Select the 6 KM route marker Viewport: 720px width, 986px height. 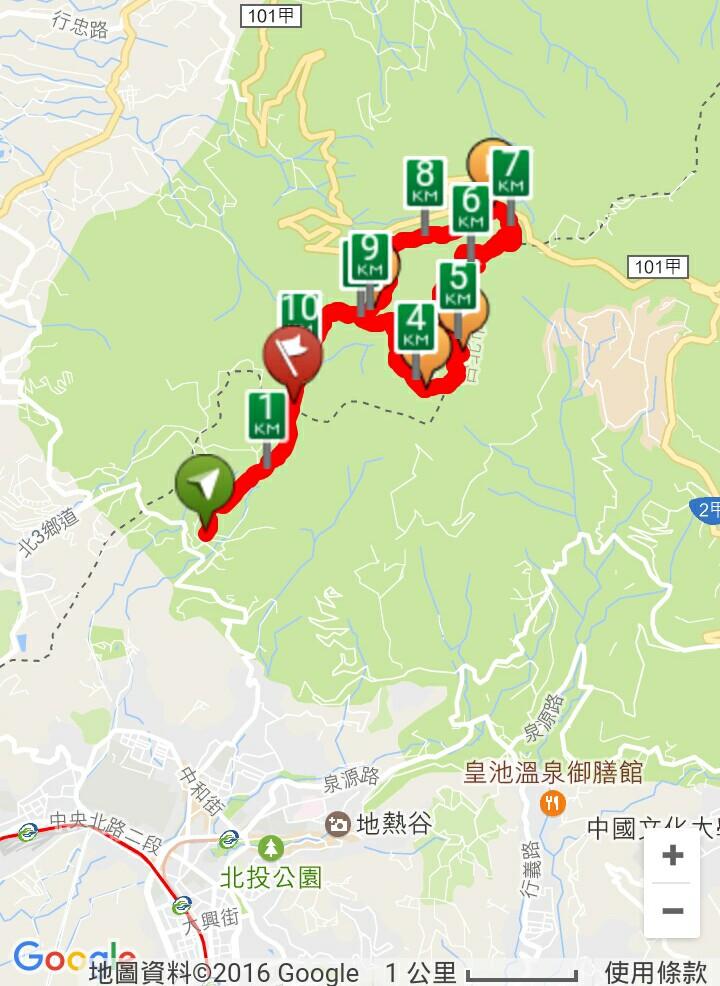click(471, 209)
